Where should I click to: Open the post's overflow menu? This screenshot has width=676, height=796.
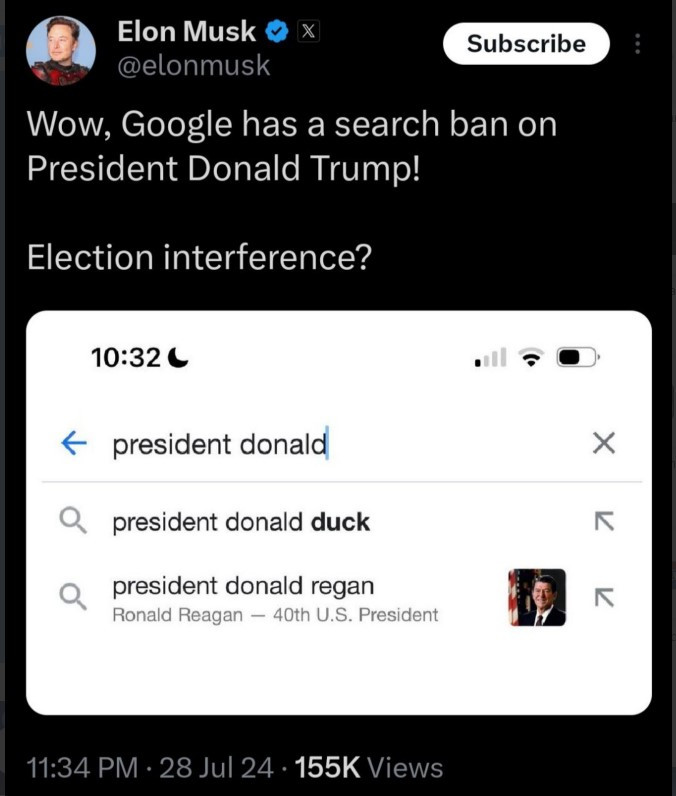[x=640, y=44]
